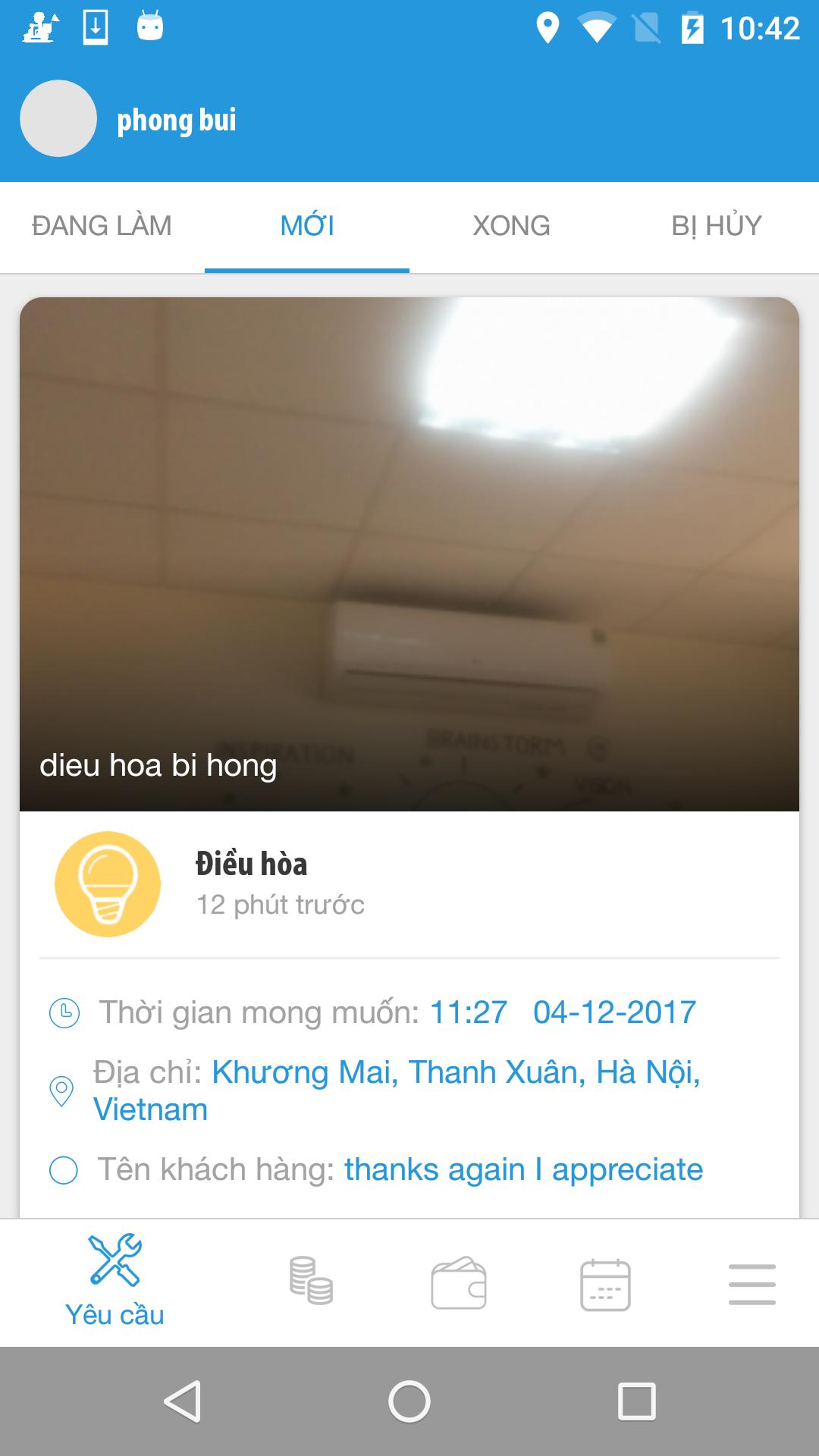Open the dieu hoa bi hong request card
This screenshot has height=1456, width=819.
pos(409,554)
